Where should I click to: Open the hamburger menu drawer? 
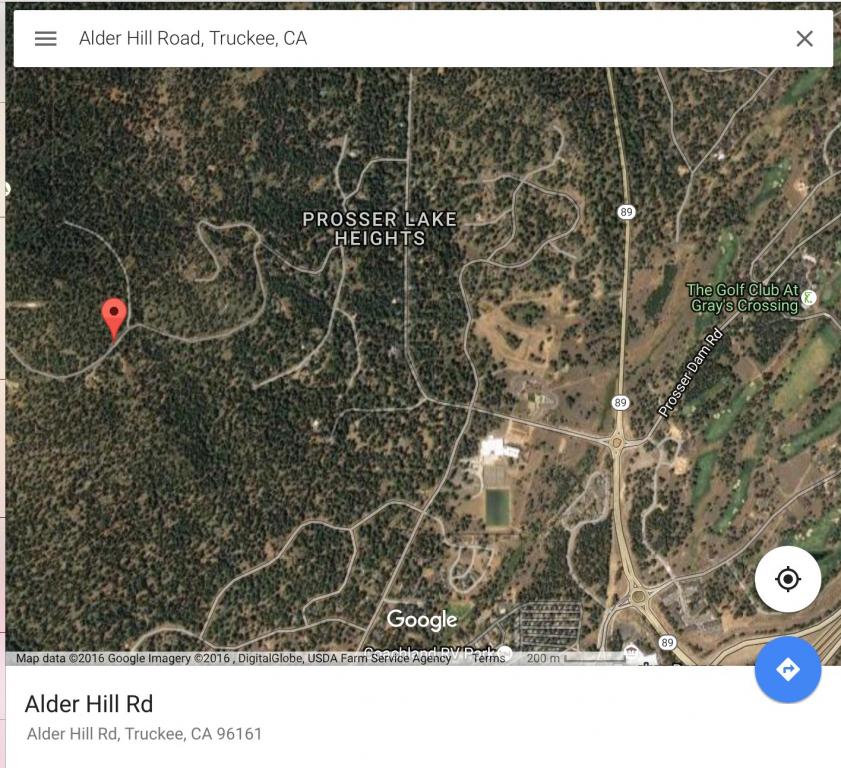click(x=45, y=39)
